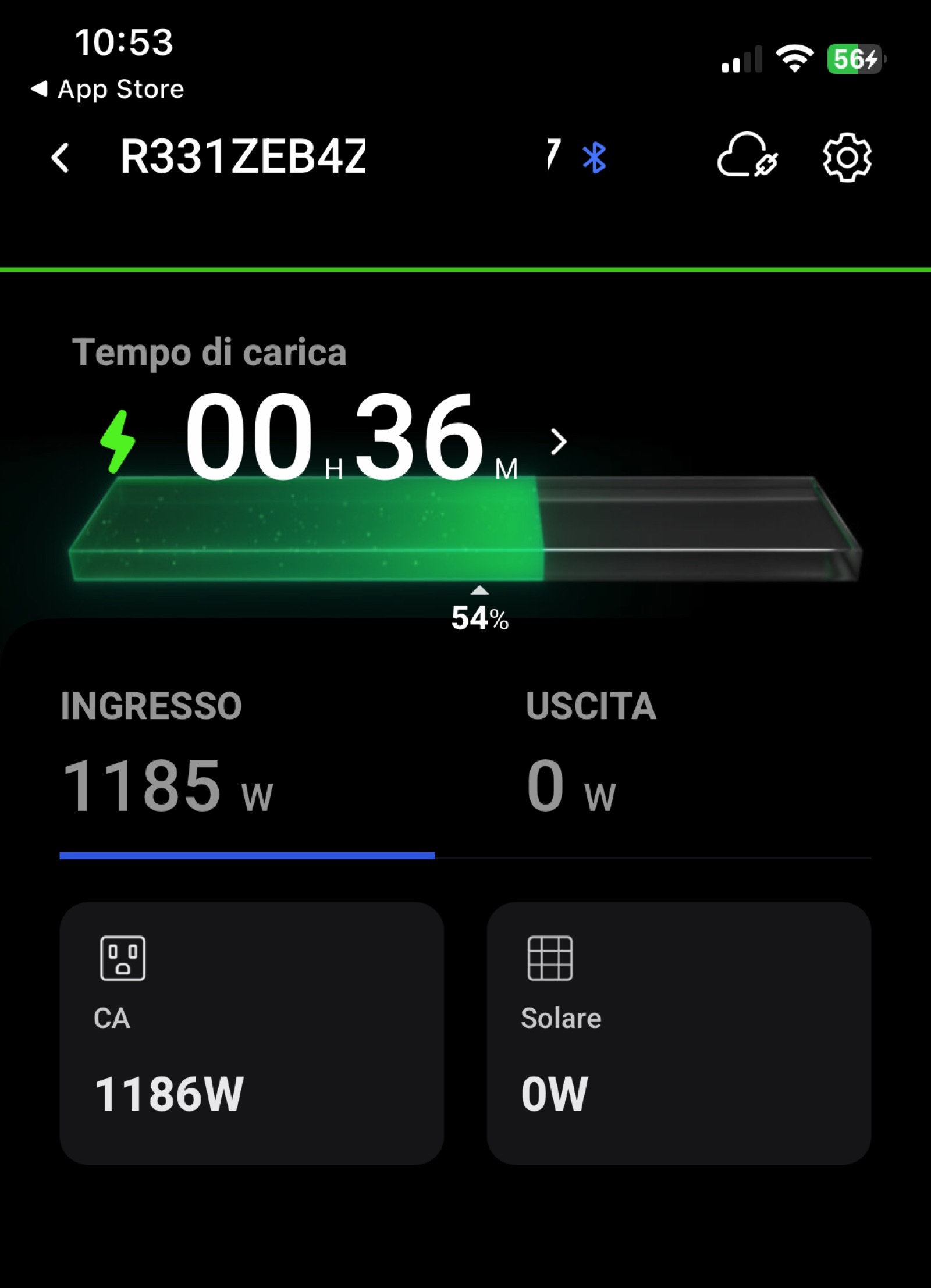The image size is (931, 1288).
Task: Expand charge time details chevron
Action: (x=558, y=442)
